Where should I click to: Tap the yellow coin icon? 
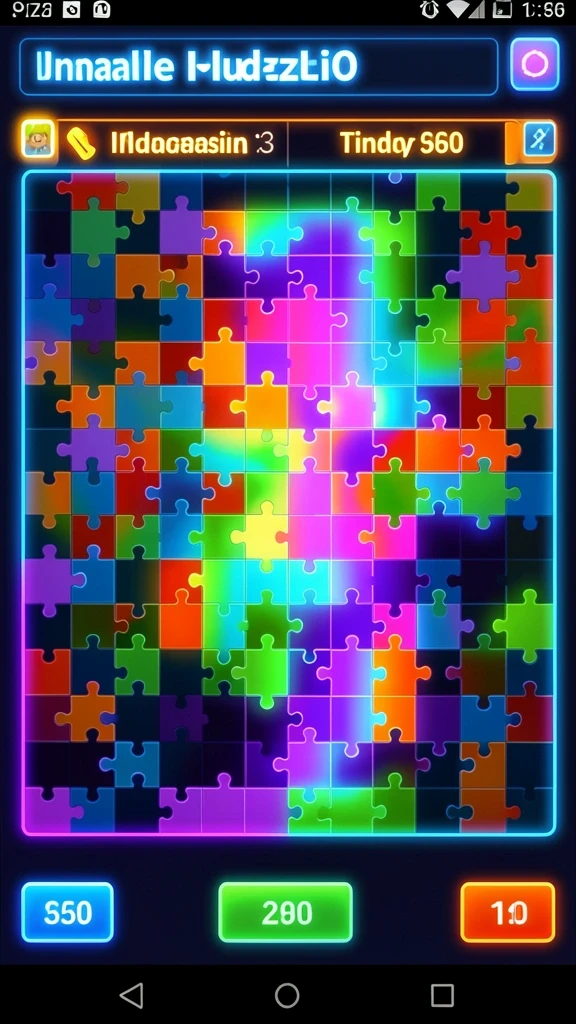(80, 143)
